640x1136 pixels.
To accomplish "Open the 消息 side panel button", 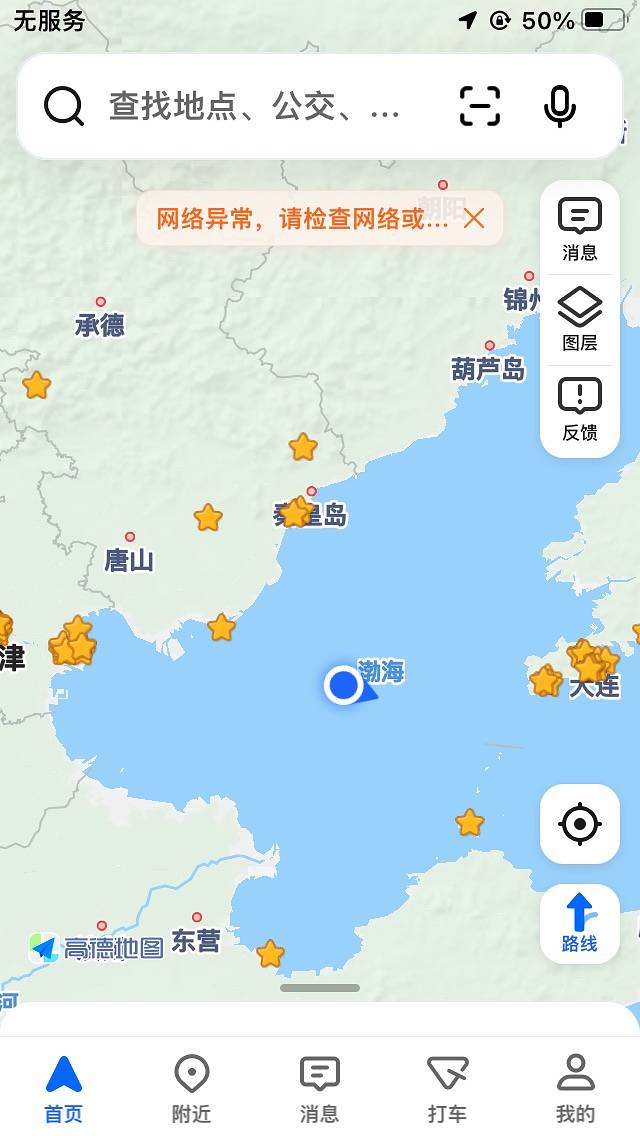I will coord(580,228).
